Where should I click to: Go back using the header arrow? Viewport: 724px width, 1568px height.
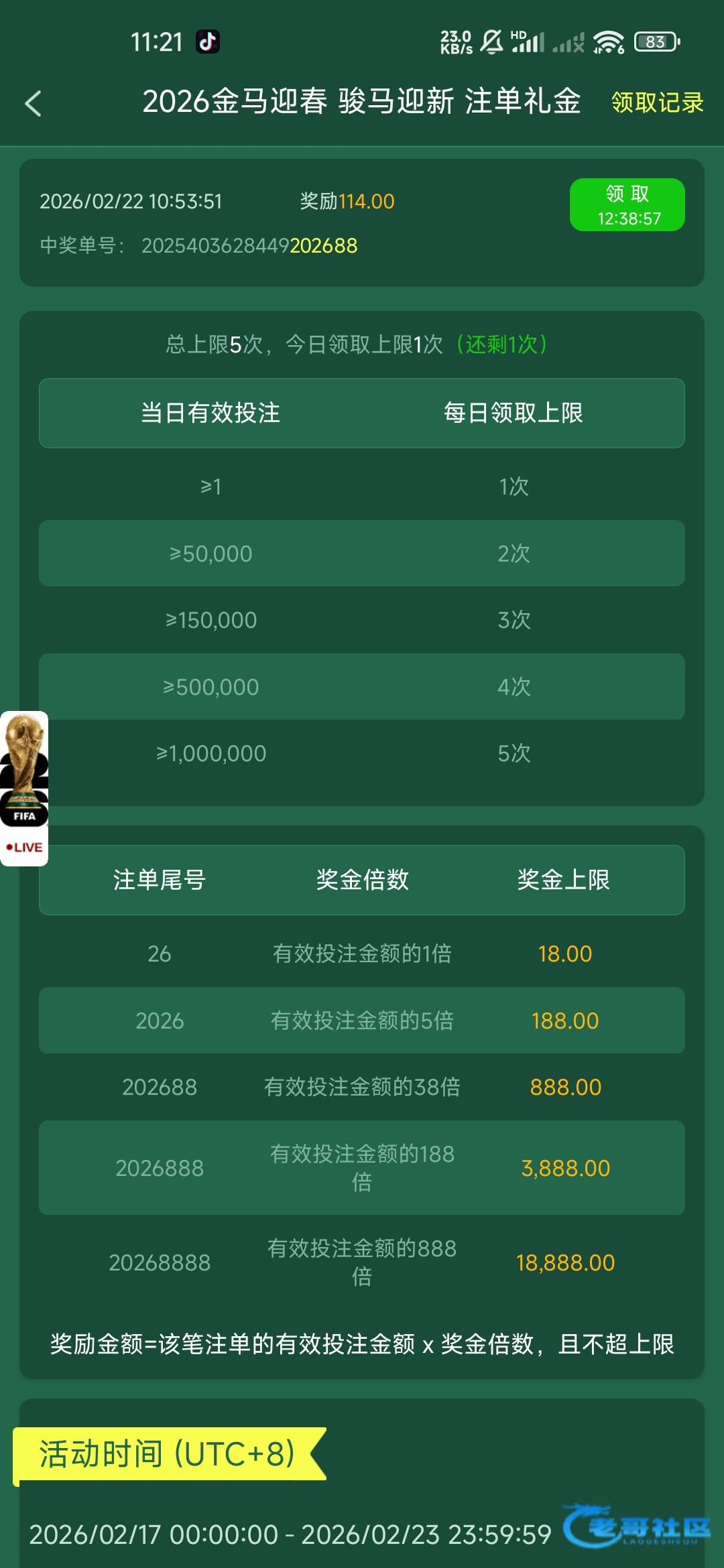pyautogui.click(x=34, y=103)
